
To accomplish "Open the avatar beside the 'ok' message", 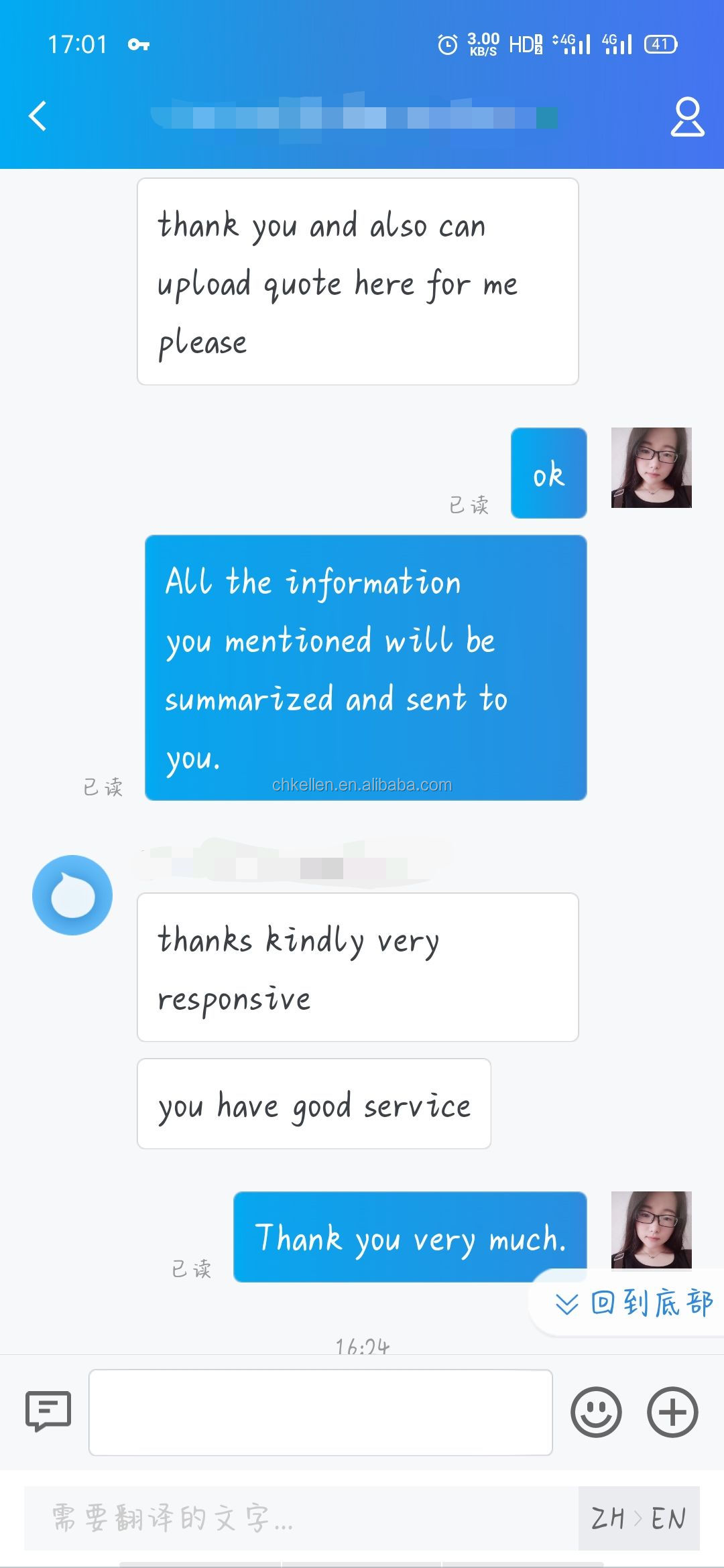I will click(652, 468).
